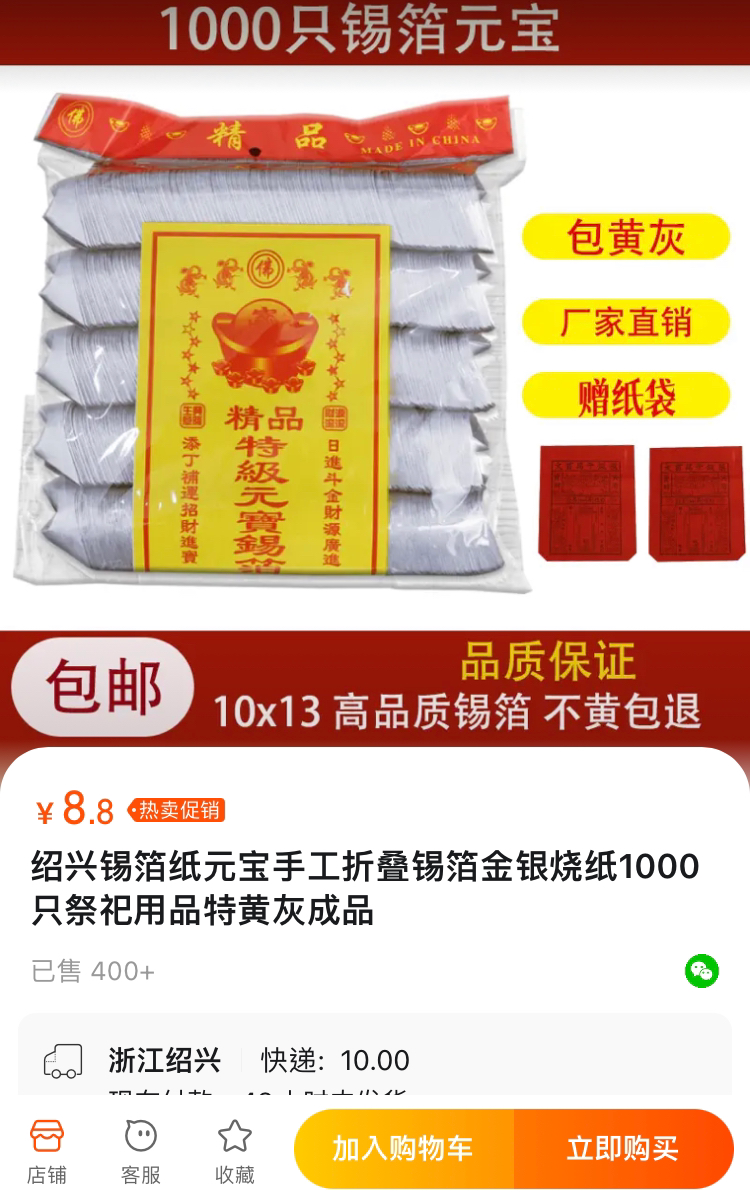Contact 客服 customer service
The image size is (750, 1203).
point(141,1151)
